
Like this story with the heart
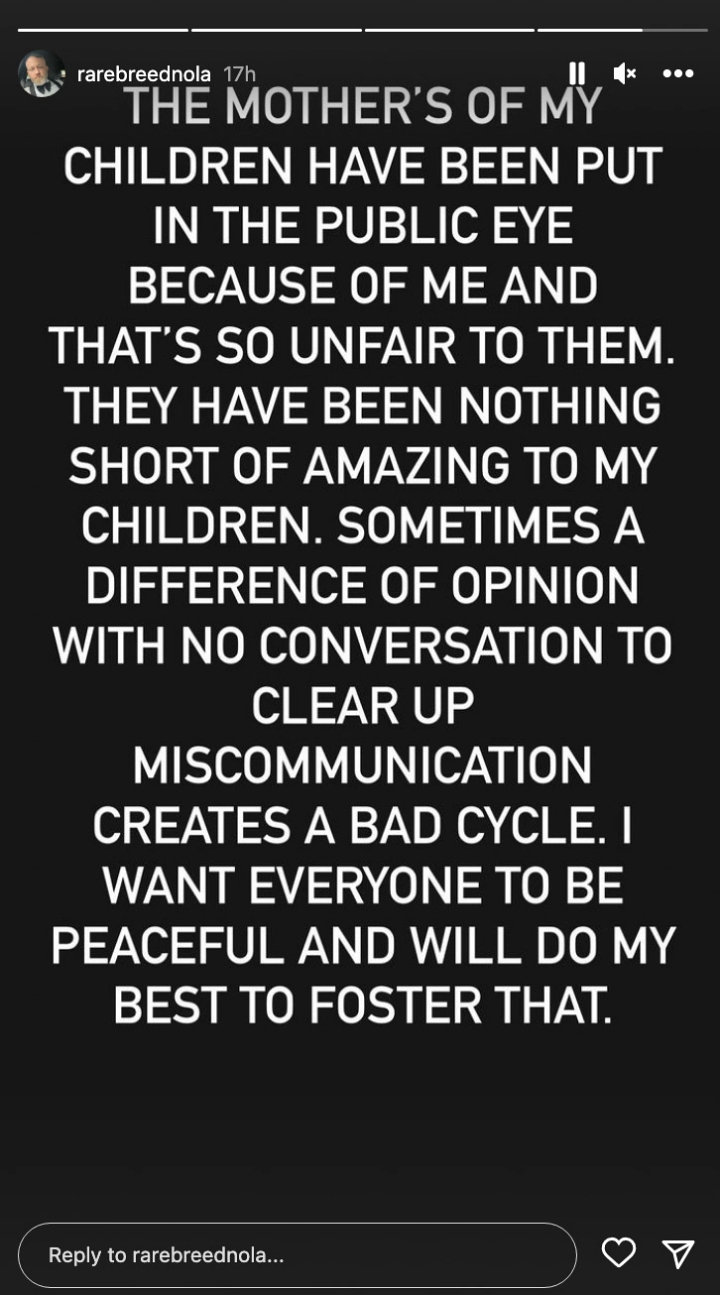(x=619, y=1253)
